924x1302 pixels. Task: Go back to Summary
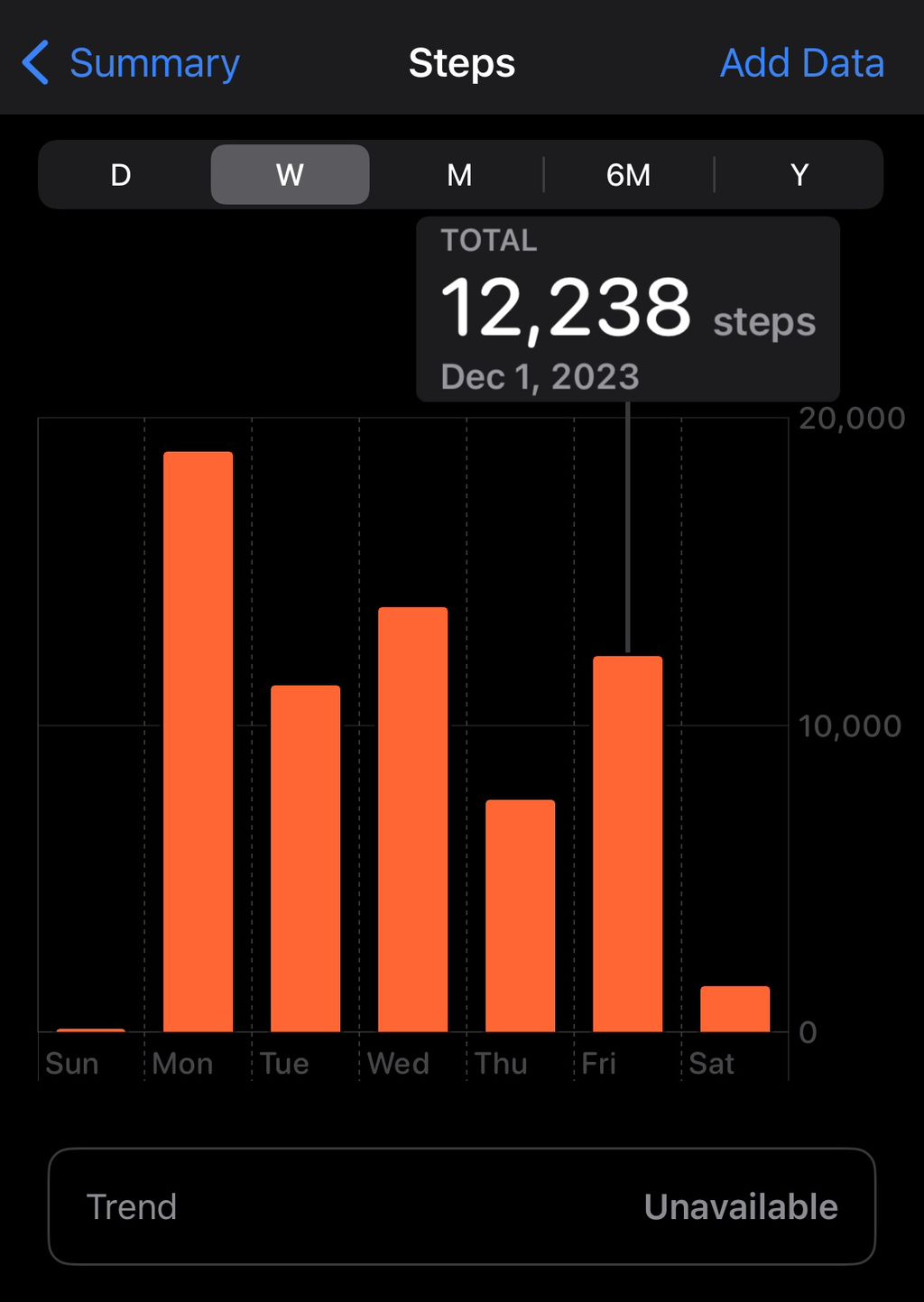click(x=132, y=63)
